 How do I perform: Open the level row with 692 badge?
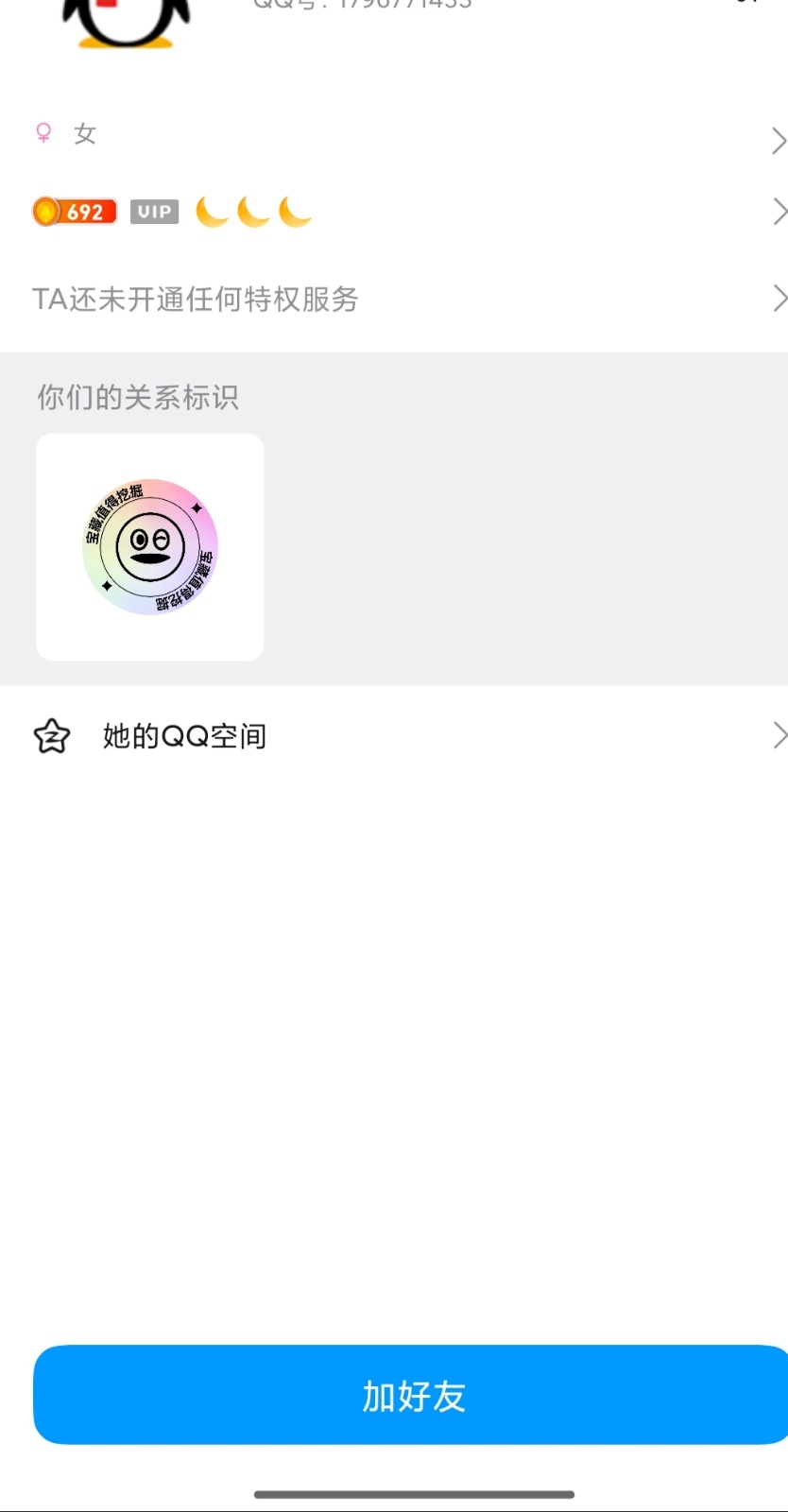tap(394, 212)
